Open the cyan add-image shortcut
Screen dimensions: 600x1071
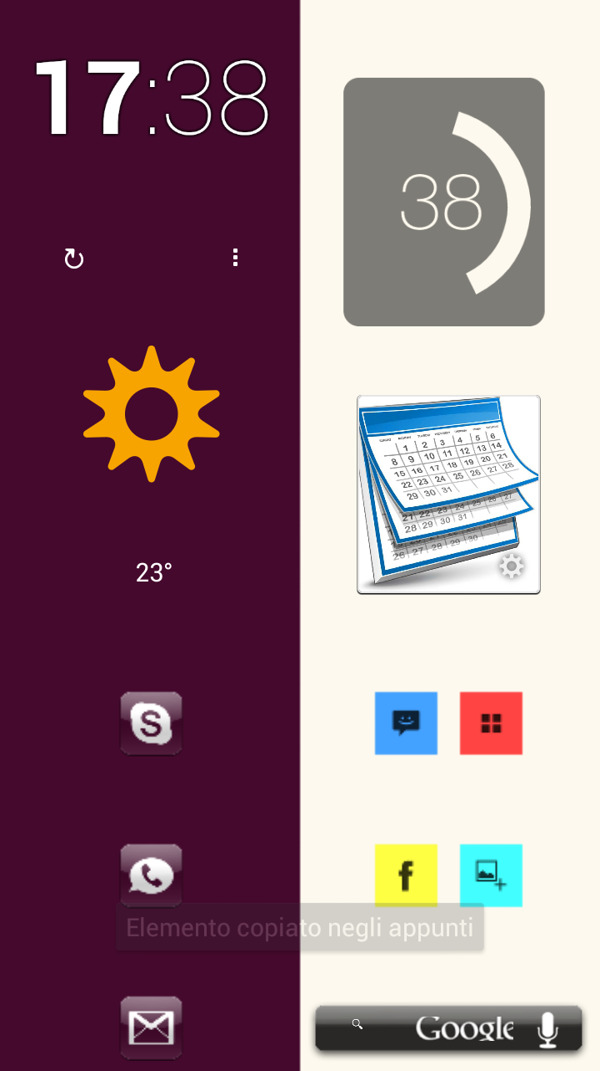pyautogui.click(x=491, y=875)
